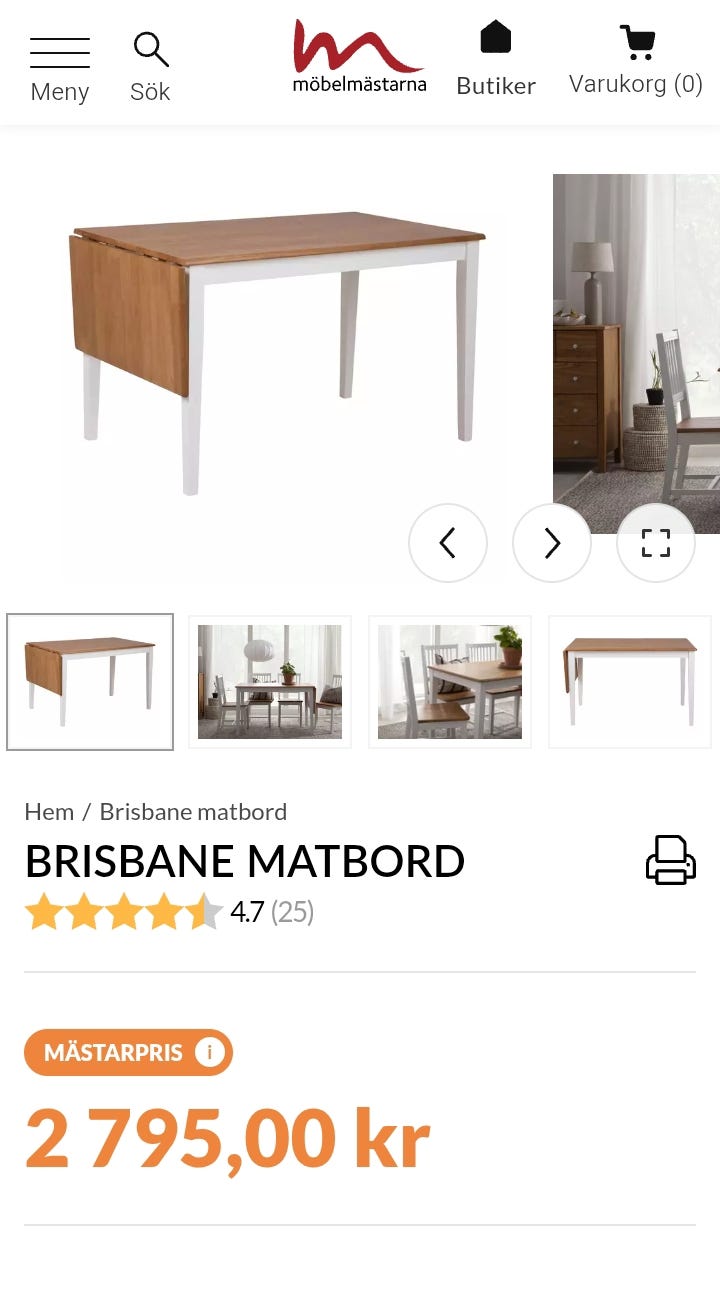Select the dining room scene thumbnail
Image resolution: width=720 pixels, height=1296 pixels.
pos(269,681)
